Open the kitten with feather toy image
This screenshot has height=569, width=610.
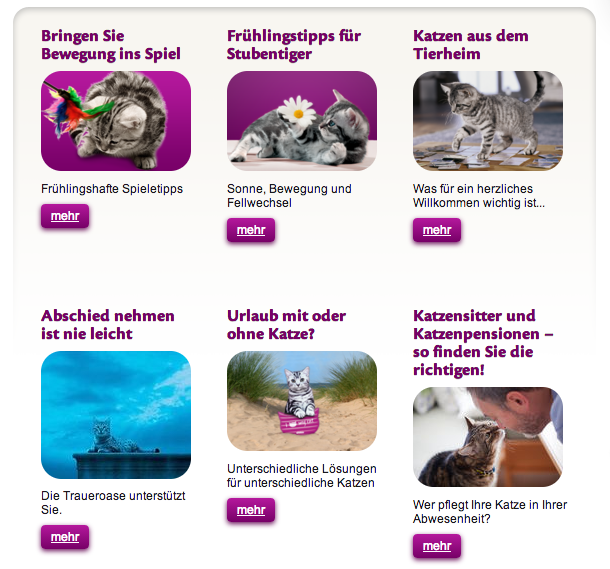(x=116, y=120)
